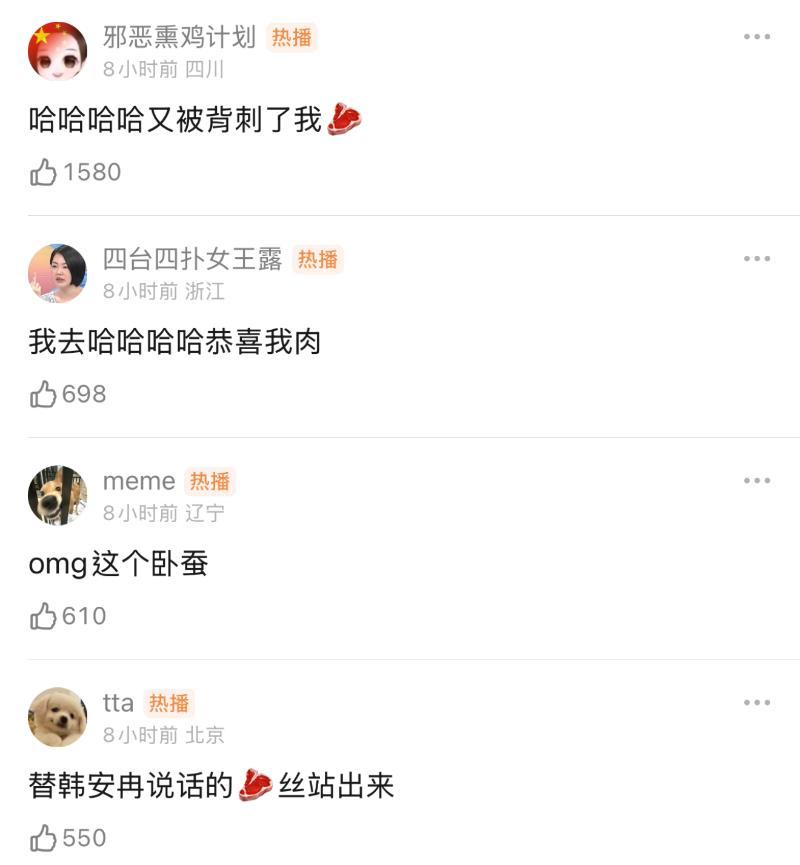The width and height of the screenshot is (800, 865).
Task: Open the username 四台四扑女王露
Action: (193, 259)
